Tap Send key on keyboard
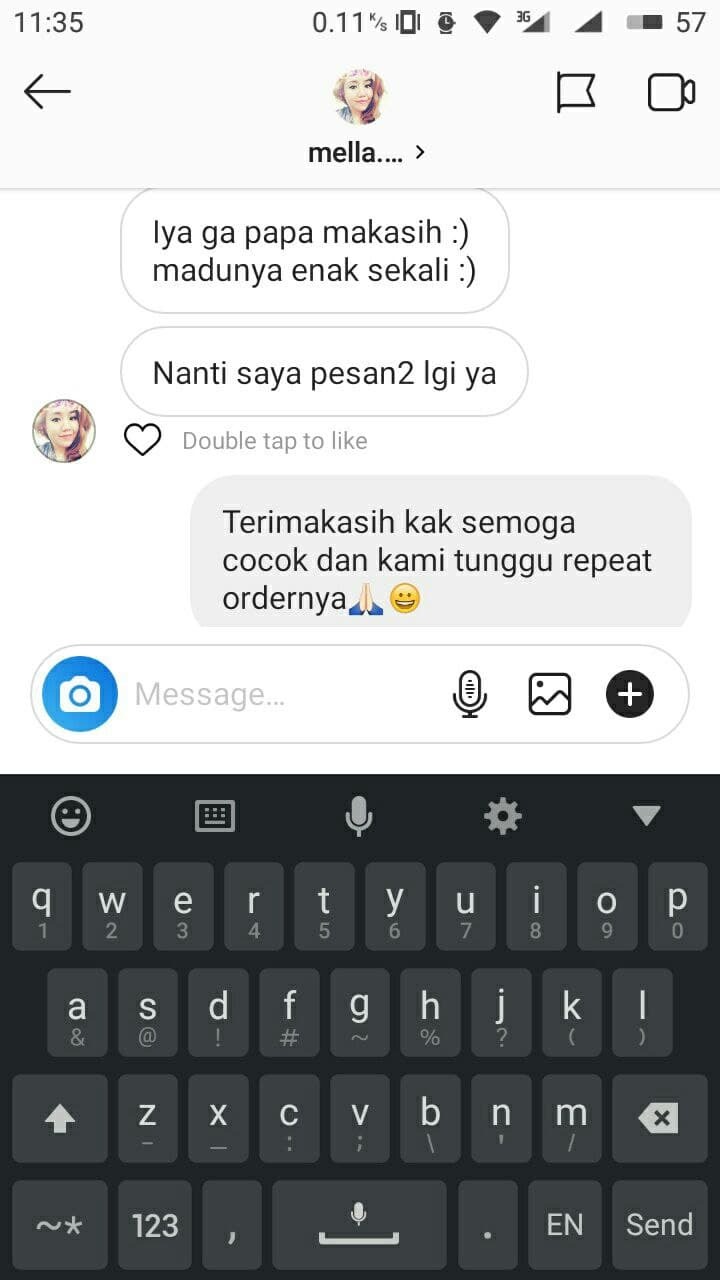 pos(659,1225)
